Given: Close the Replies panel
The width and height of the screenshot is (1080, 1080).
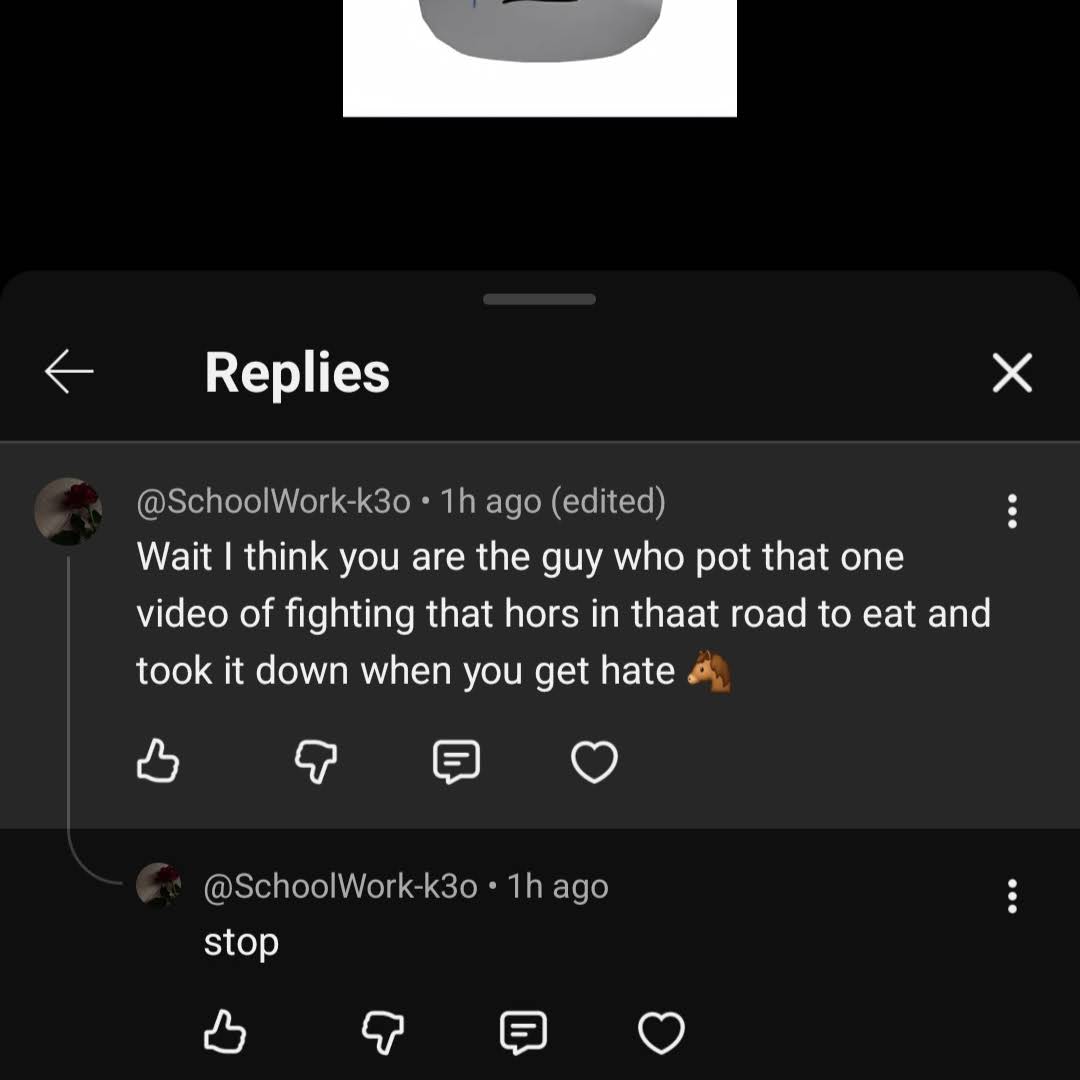Looking at the screenshot, I should click(x=1011, y=373).
